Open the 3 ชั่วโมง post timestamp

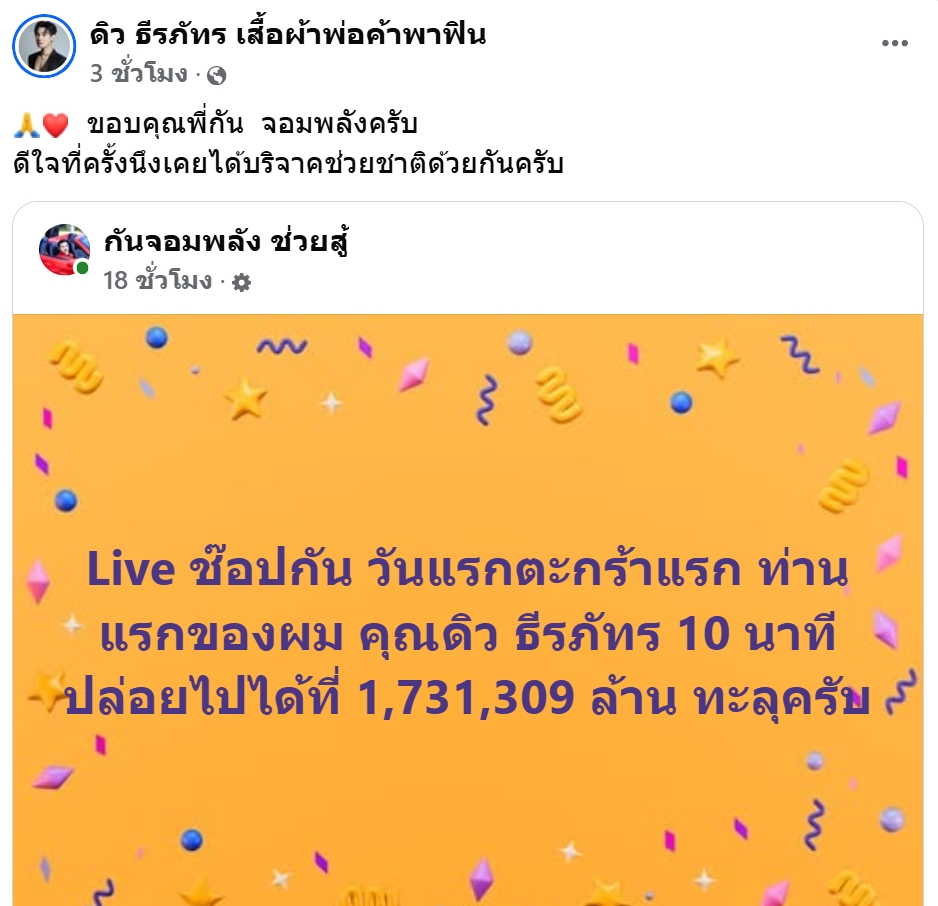click(x=138, y=73)
